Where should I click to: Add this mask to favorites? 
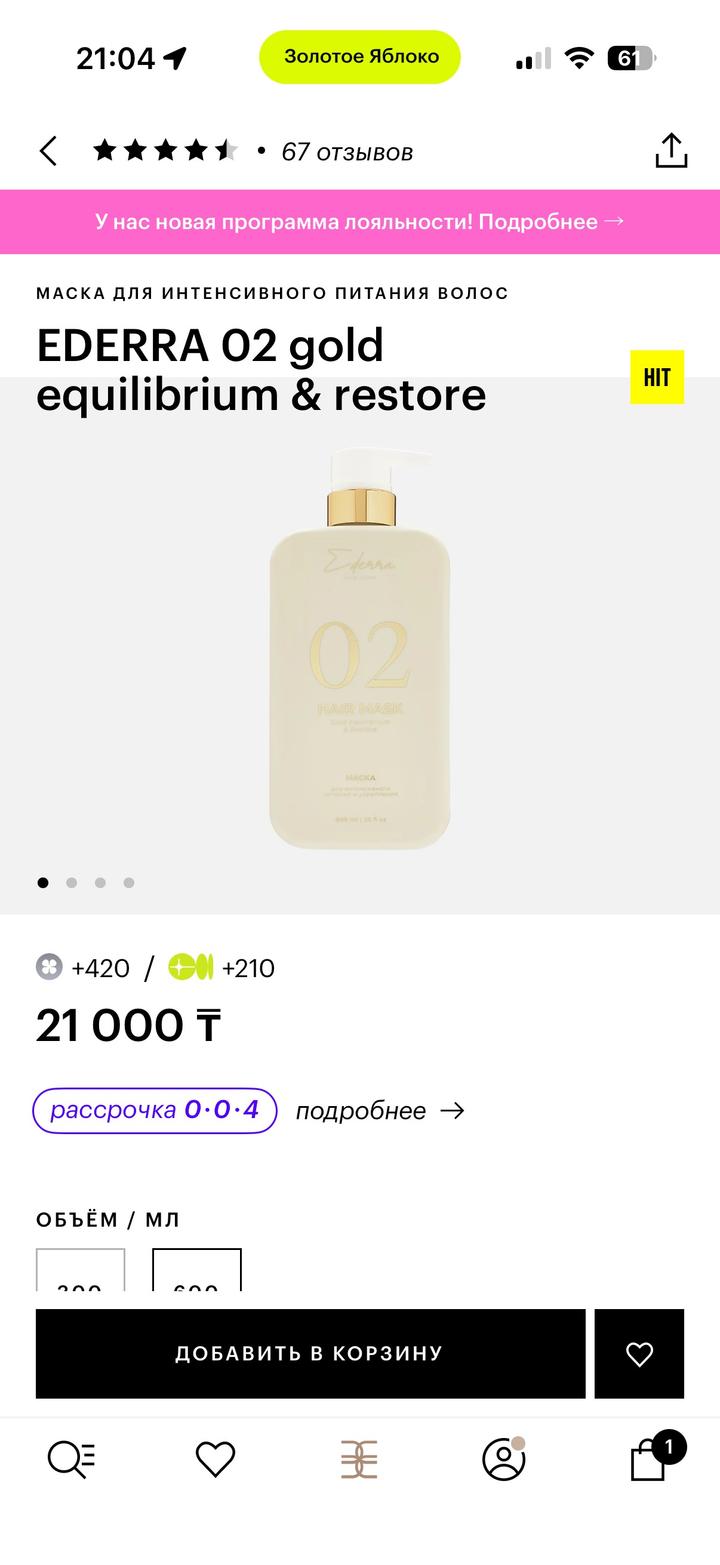tap(639, 1353)
